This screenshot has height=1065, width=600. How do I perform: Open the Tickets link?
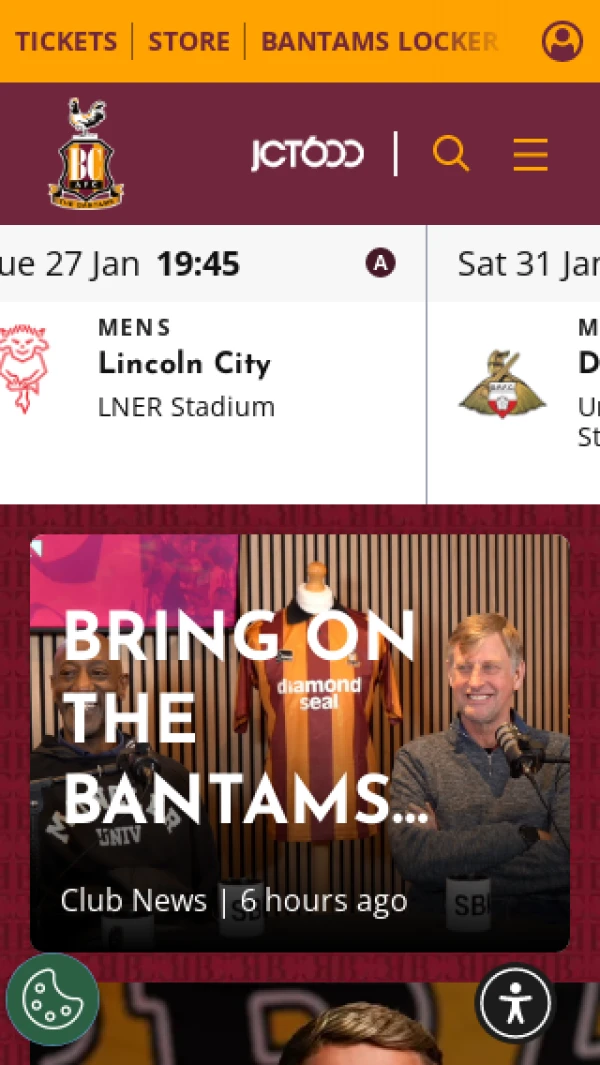pos(66,41)
